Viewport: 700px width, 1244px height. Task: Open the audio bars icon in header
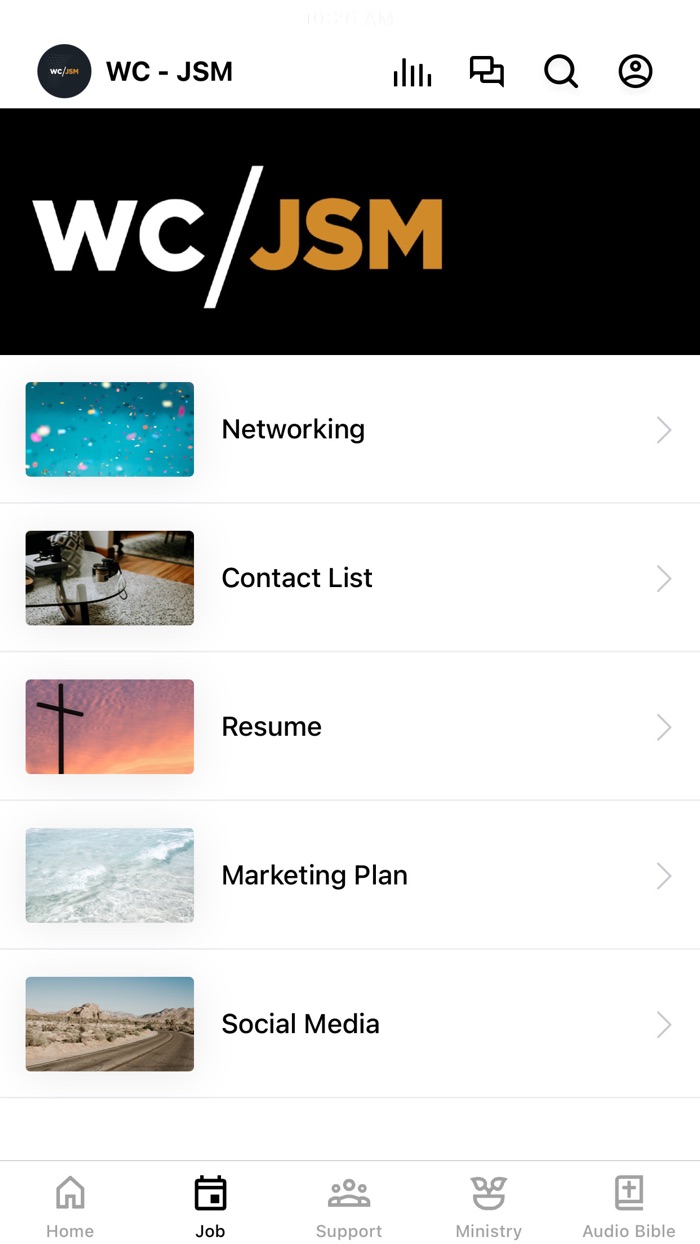click(412, 72)
